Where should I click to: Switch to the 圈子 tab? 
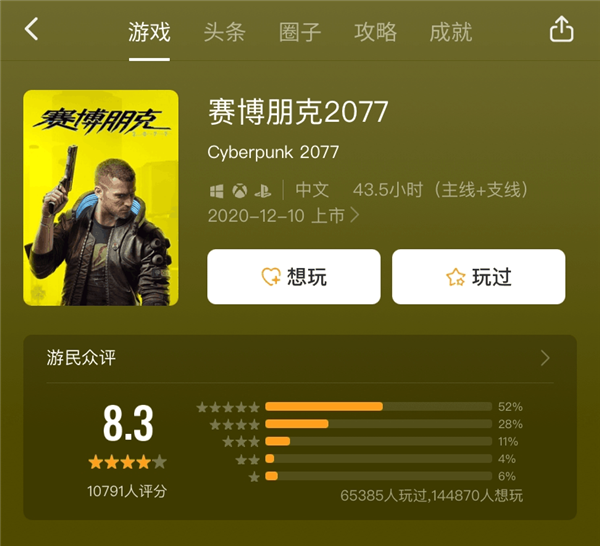pos(300,32)
